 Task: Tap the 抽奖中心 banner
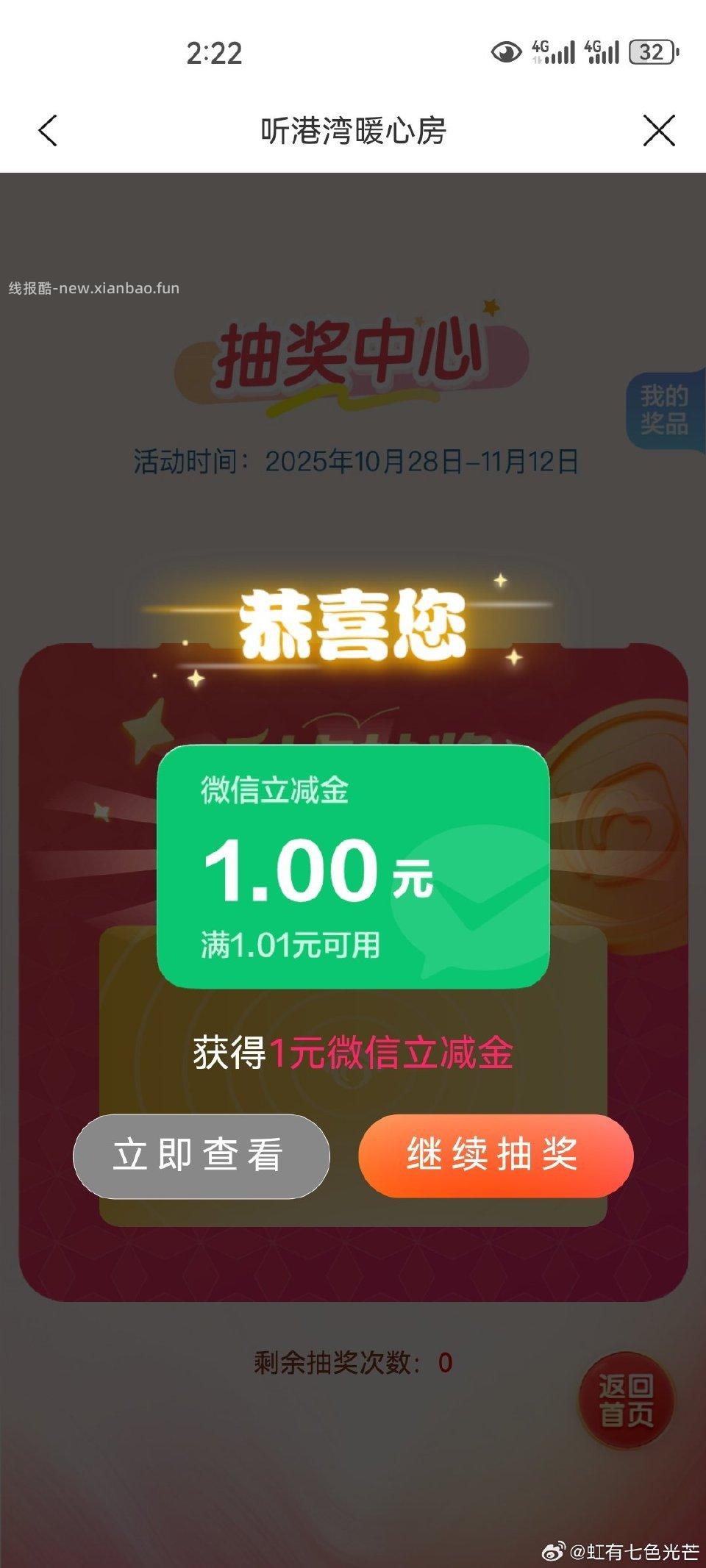[x=353, y=353]
